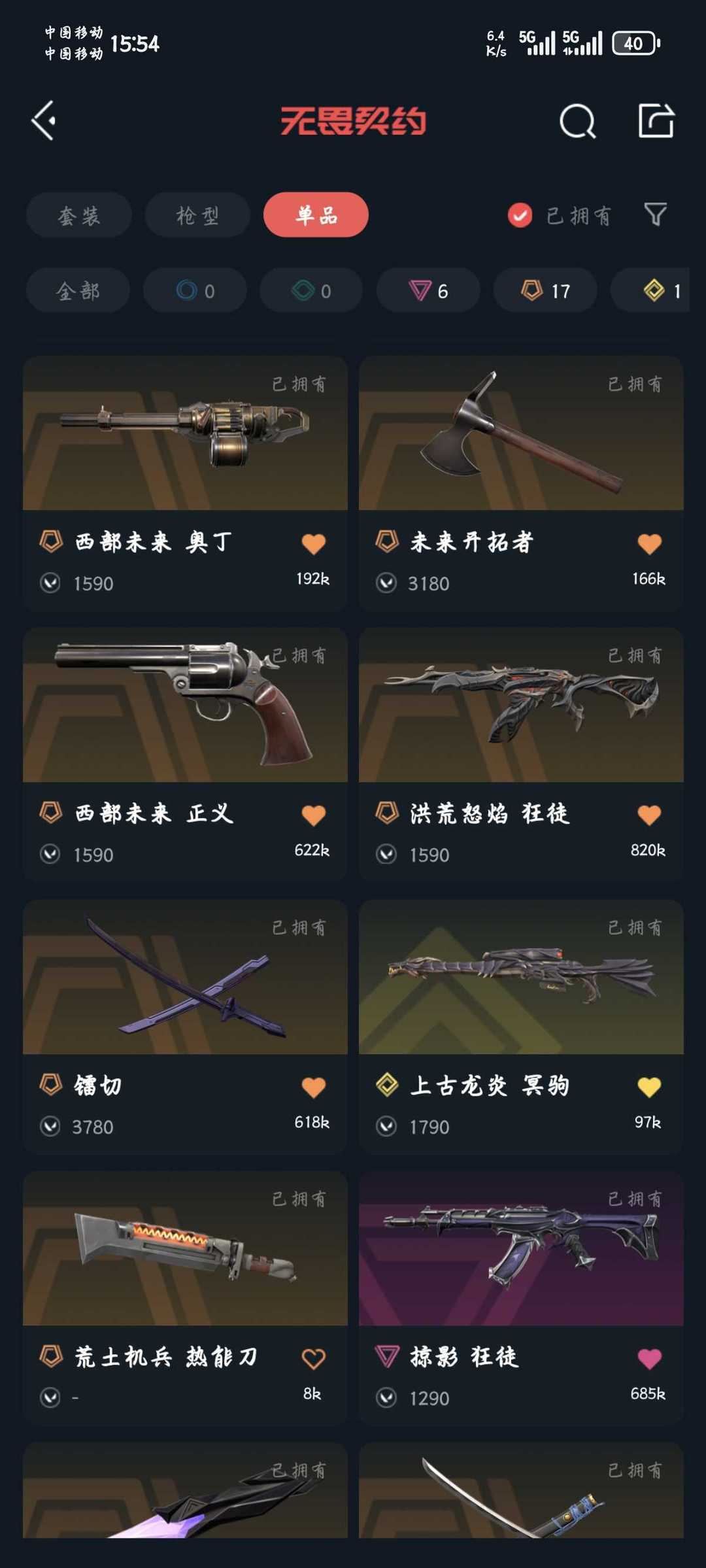706x1568 pixels.
Task: Open the filter funnel icon
Action: pyautogui.click(x=655, y=214)
